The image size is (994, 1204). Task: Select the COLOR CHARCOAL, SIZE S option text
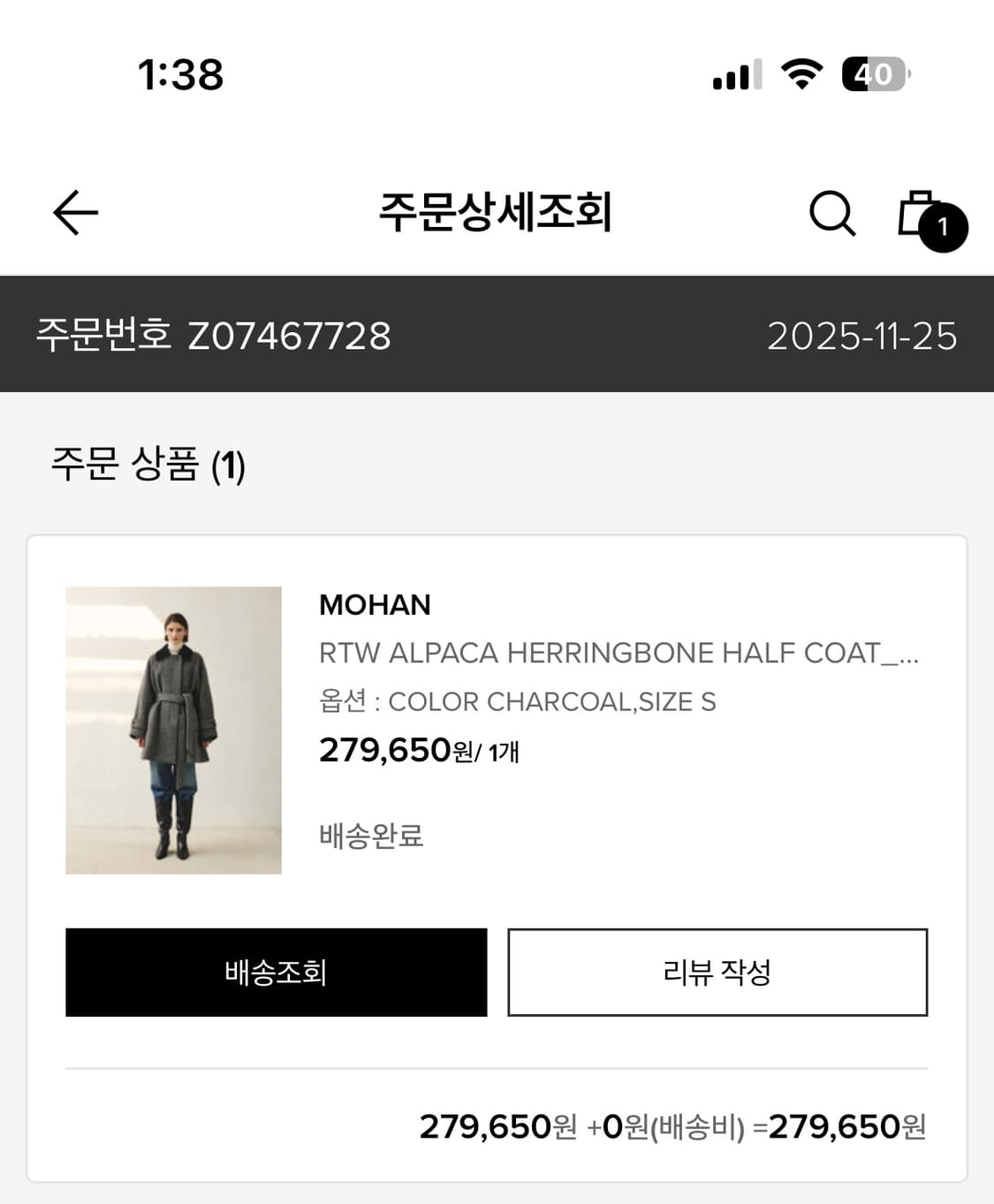coord(519,701)
